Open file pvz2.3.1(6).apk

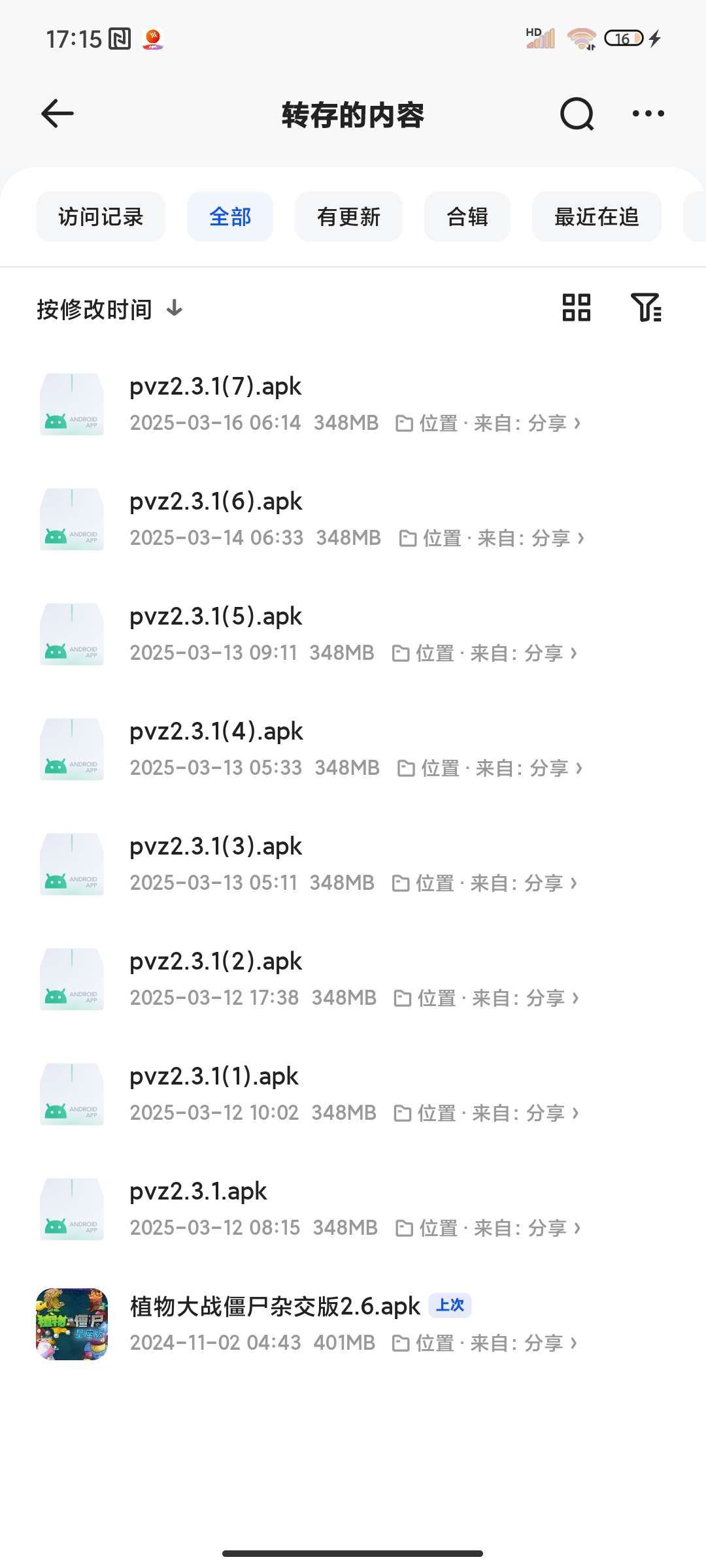[x=216, y=502]
